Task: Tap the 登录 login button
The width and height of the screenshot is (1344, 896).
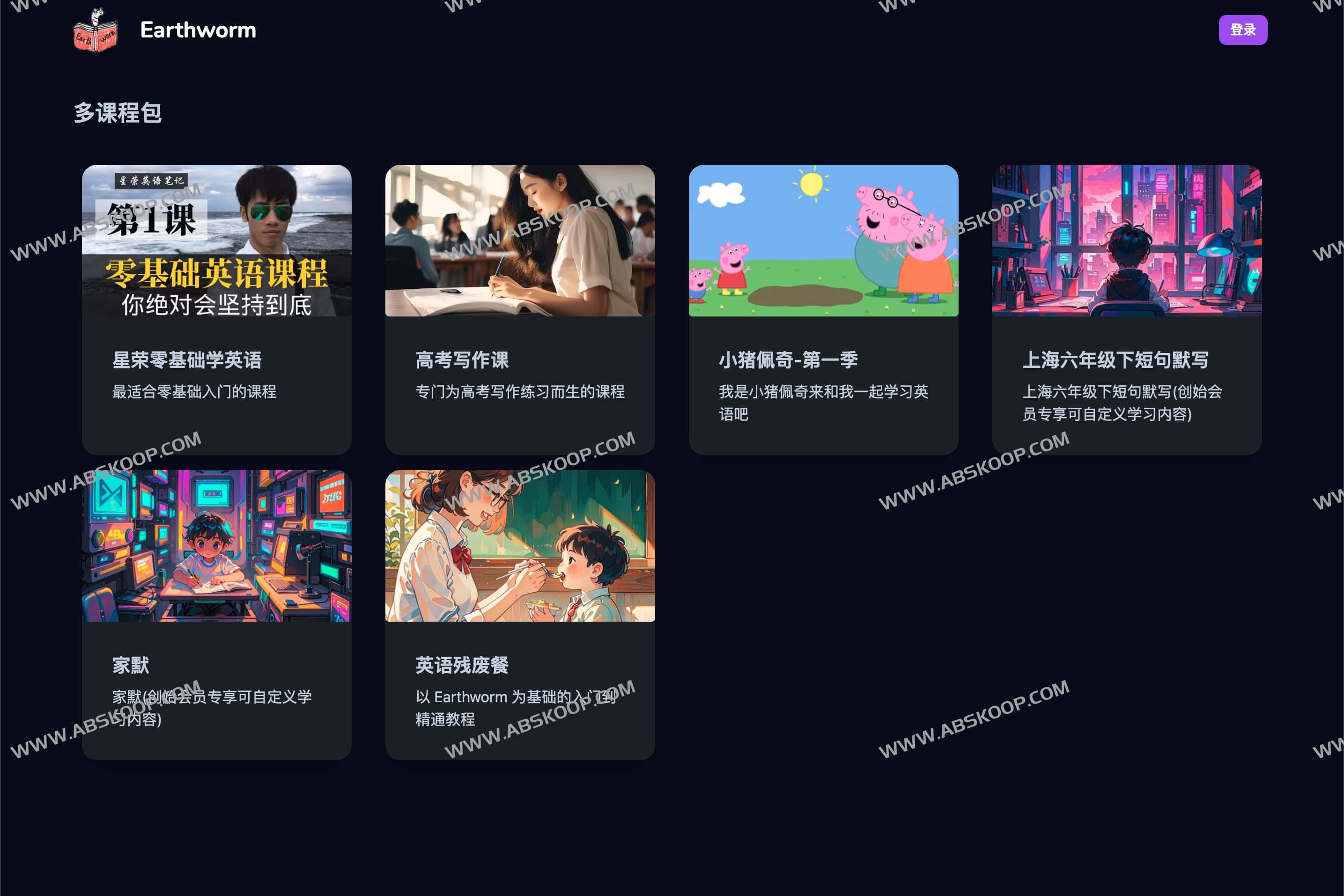Action: [1242, 29]
